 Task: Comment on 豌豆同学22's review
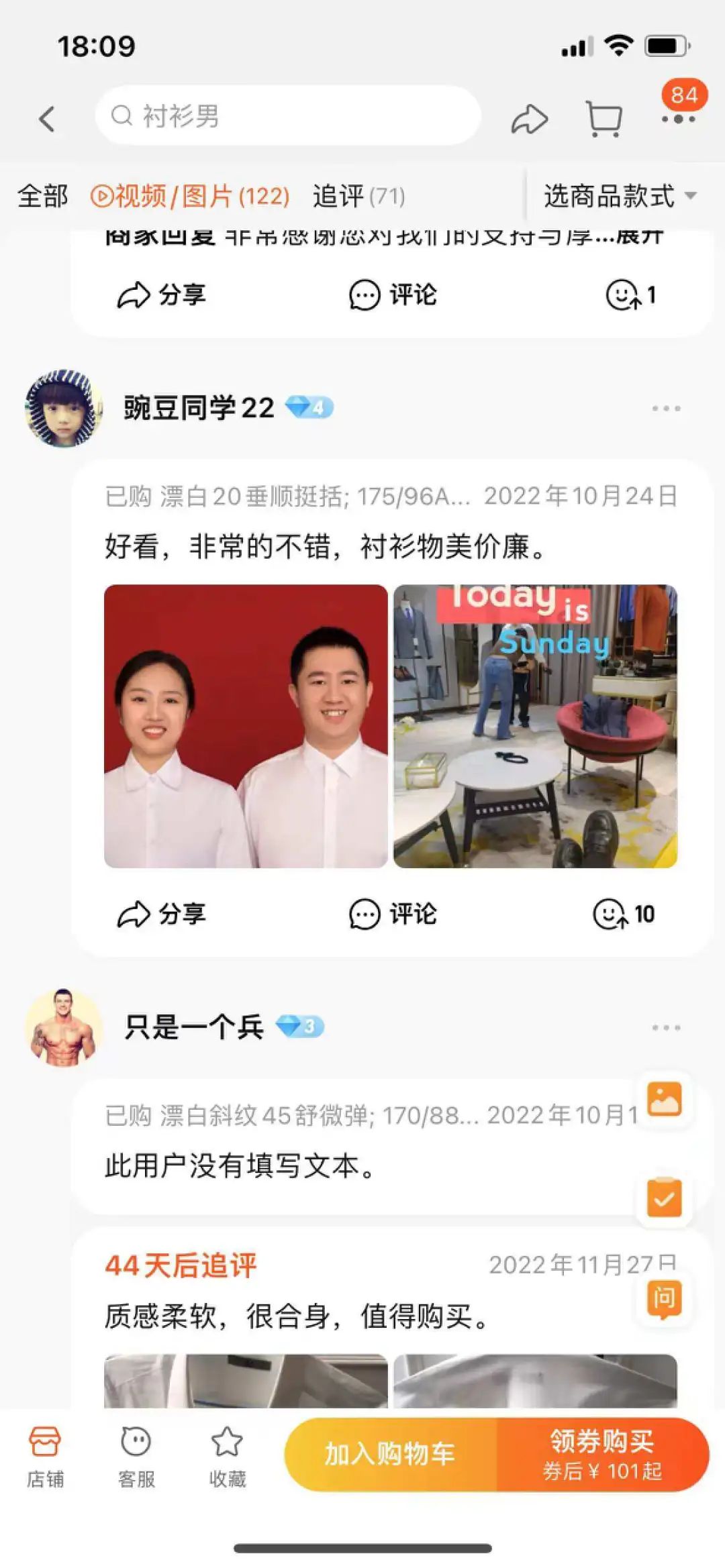(x=393, y=914)
